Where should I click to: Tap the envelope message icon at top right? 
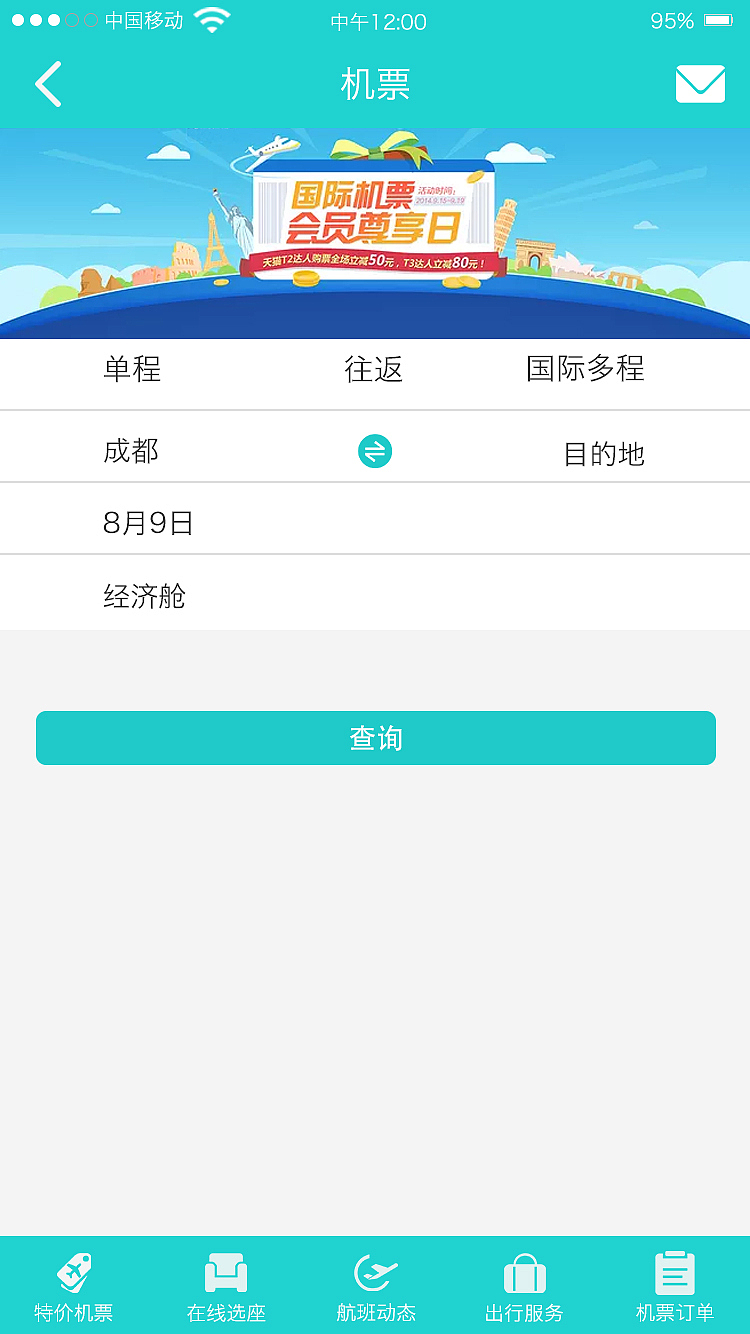[700, 84]
